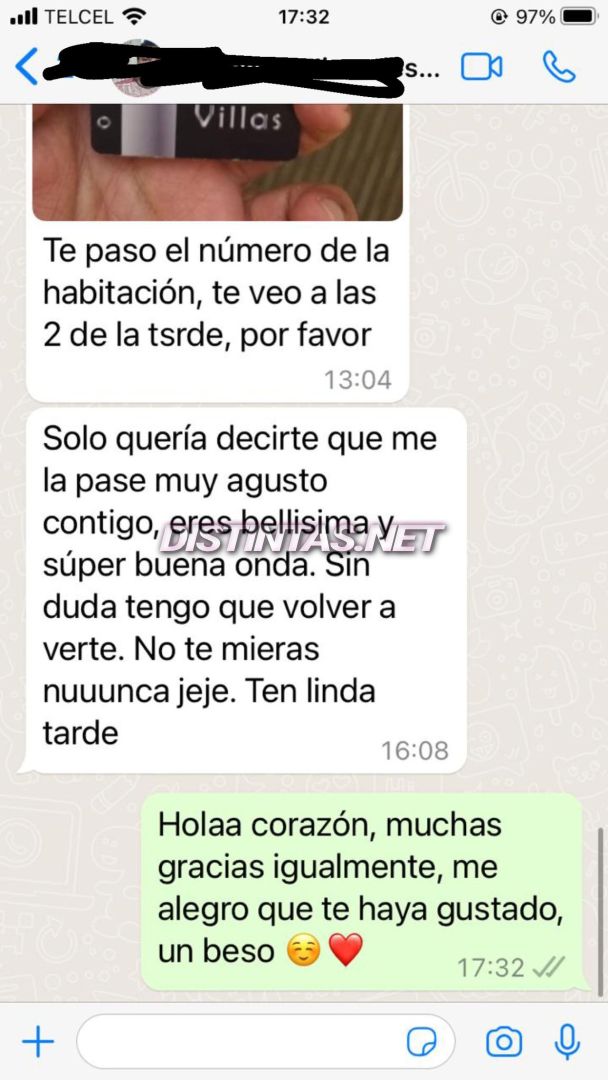The image size is (608, 1080).
Task: Start a voice call
Action: [x=559, y=67]
